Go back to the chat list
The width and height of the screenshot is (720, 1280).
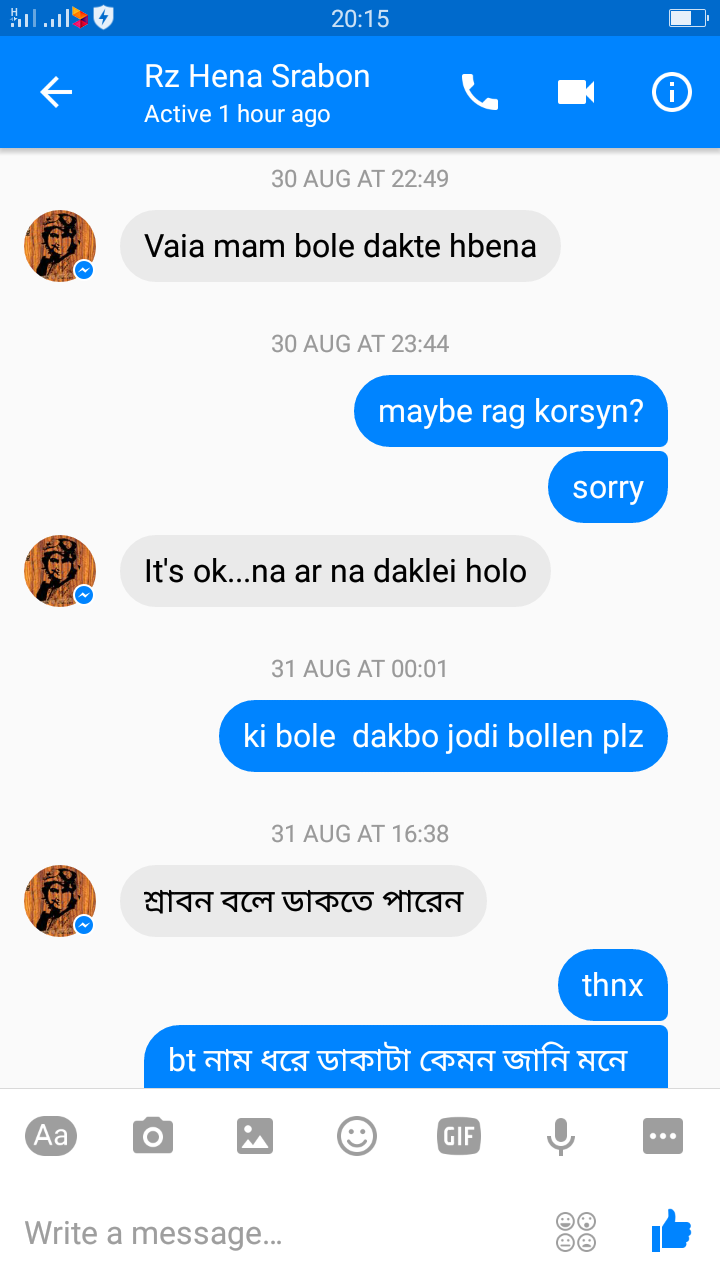tap(56, 93)
